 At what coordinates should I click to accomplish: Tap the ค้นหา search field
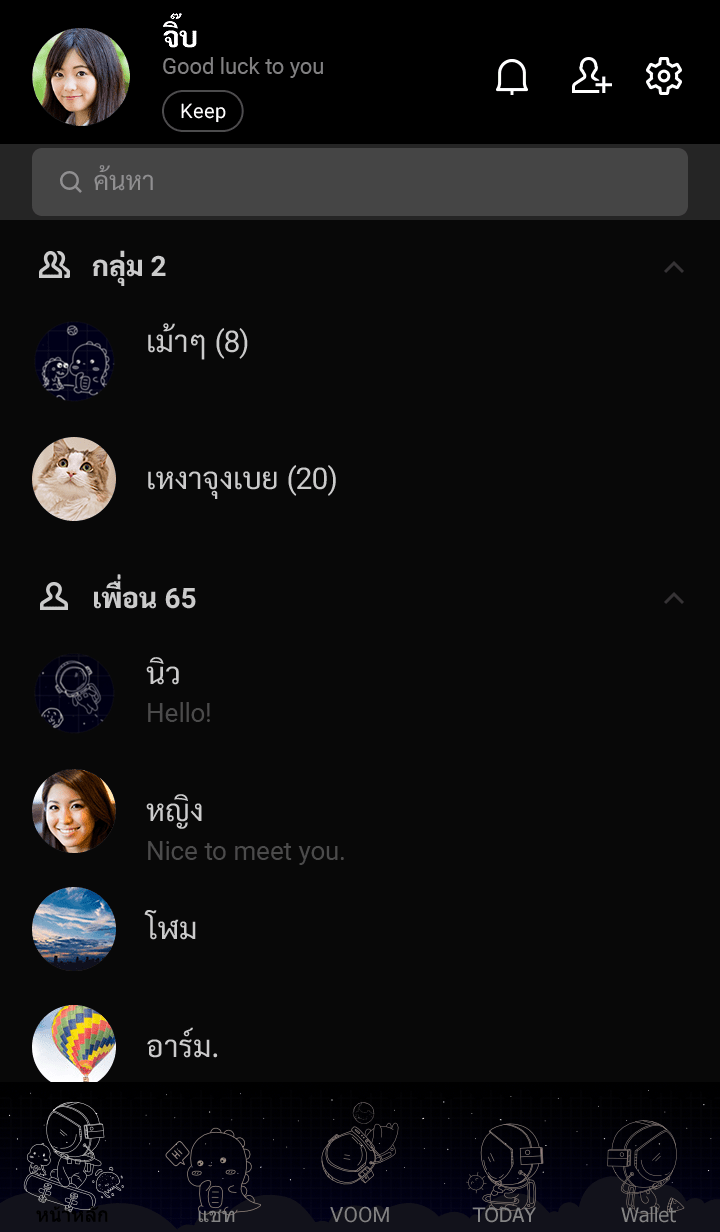click(x=360, y=182)
